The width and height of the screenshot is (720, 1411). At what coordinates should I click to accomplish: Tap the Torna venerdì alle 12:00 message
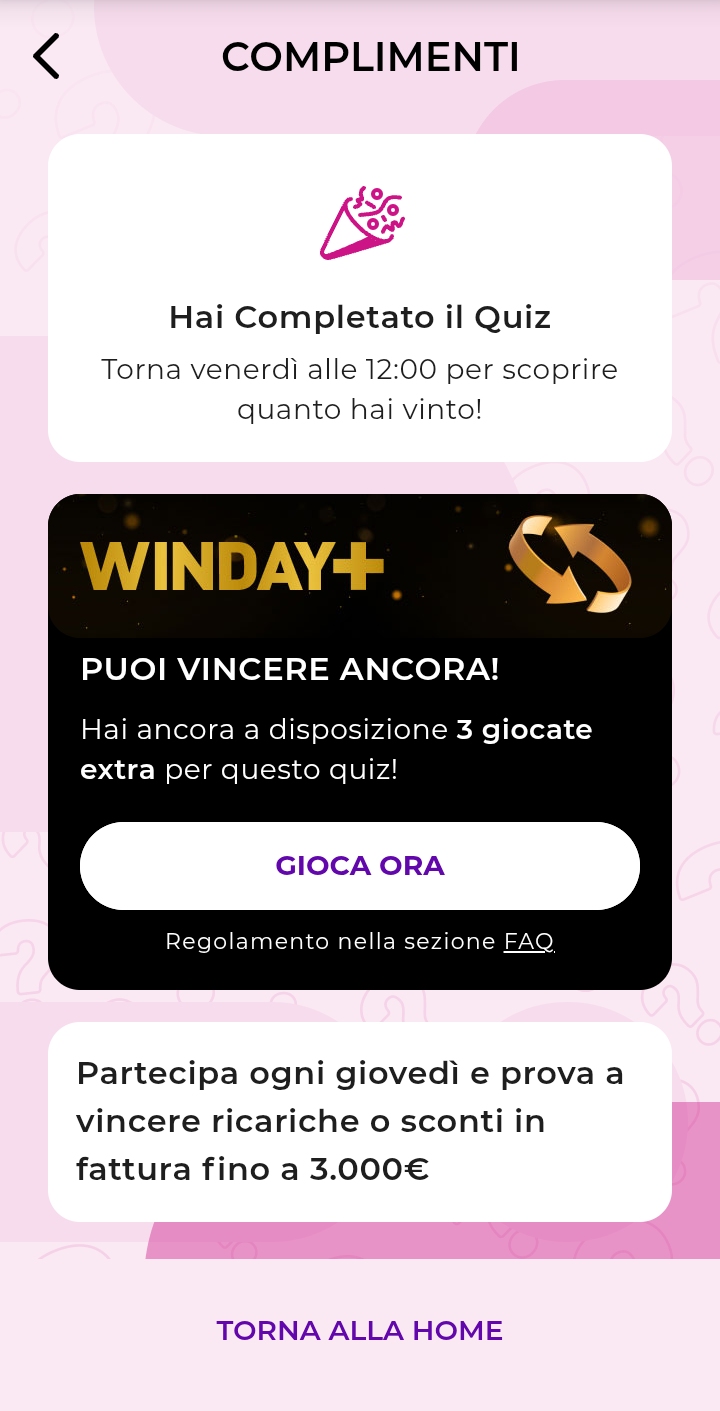[360, 390]
